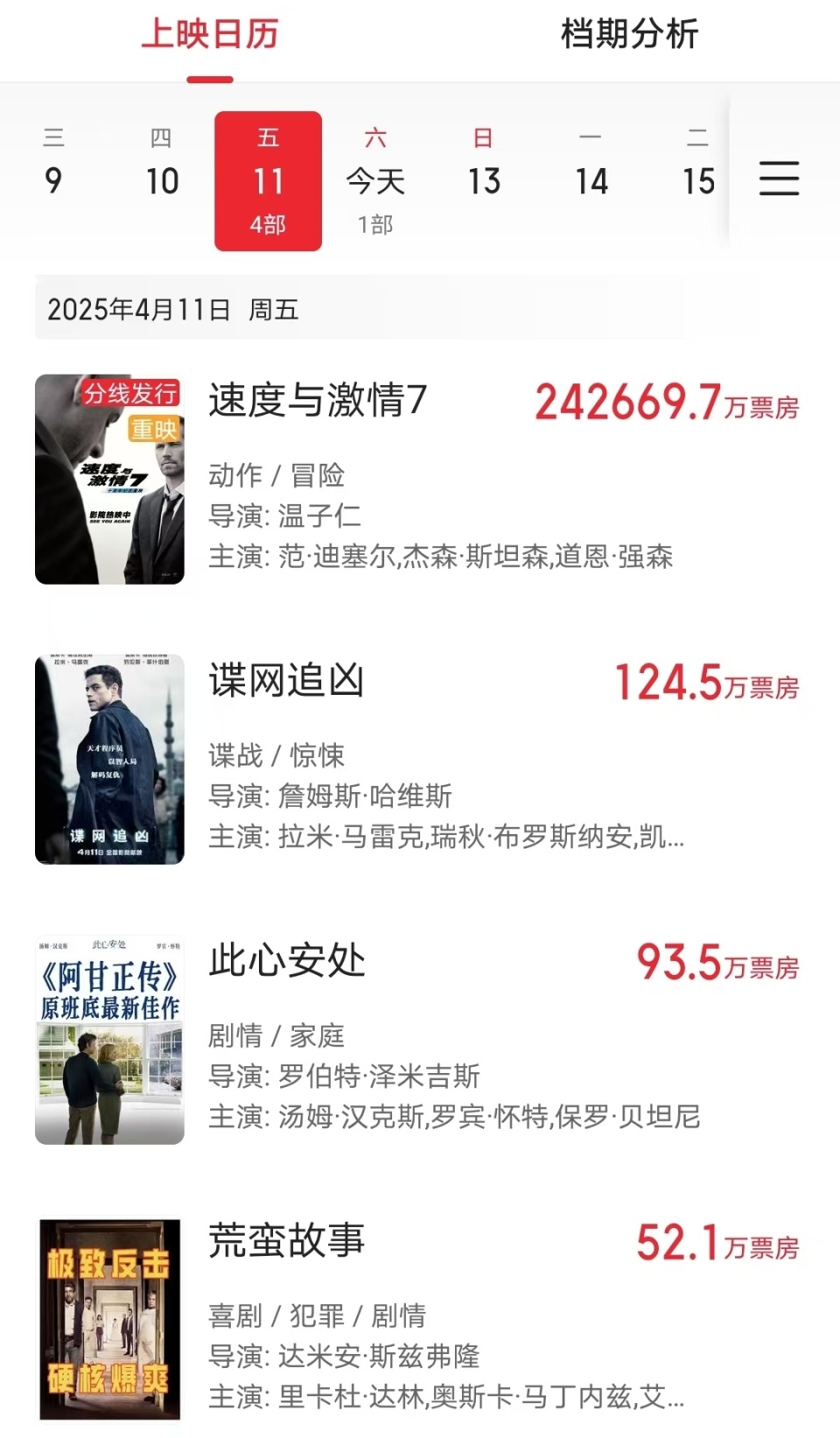Click the 谍网追凶 movie poster

click(x=108, y=760)
